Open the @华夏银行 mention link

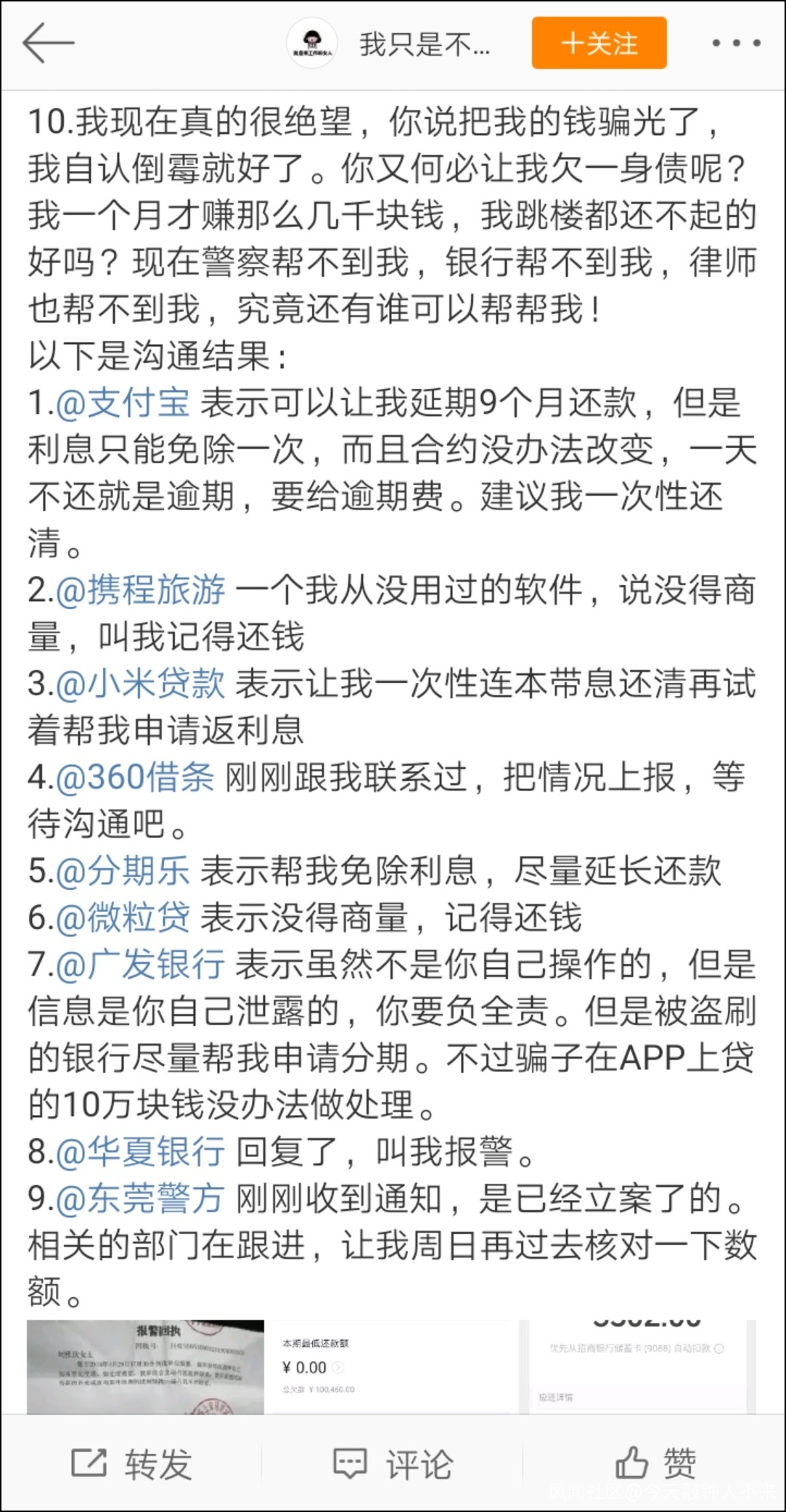pyautogui.click(x=140, y=1152)
